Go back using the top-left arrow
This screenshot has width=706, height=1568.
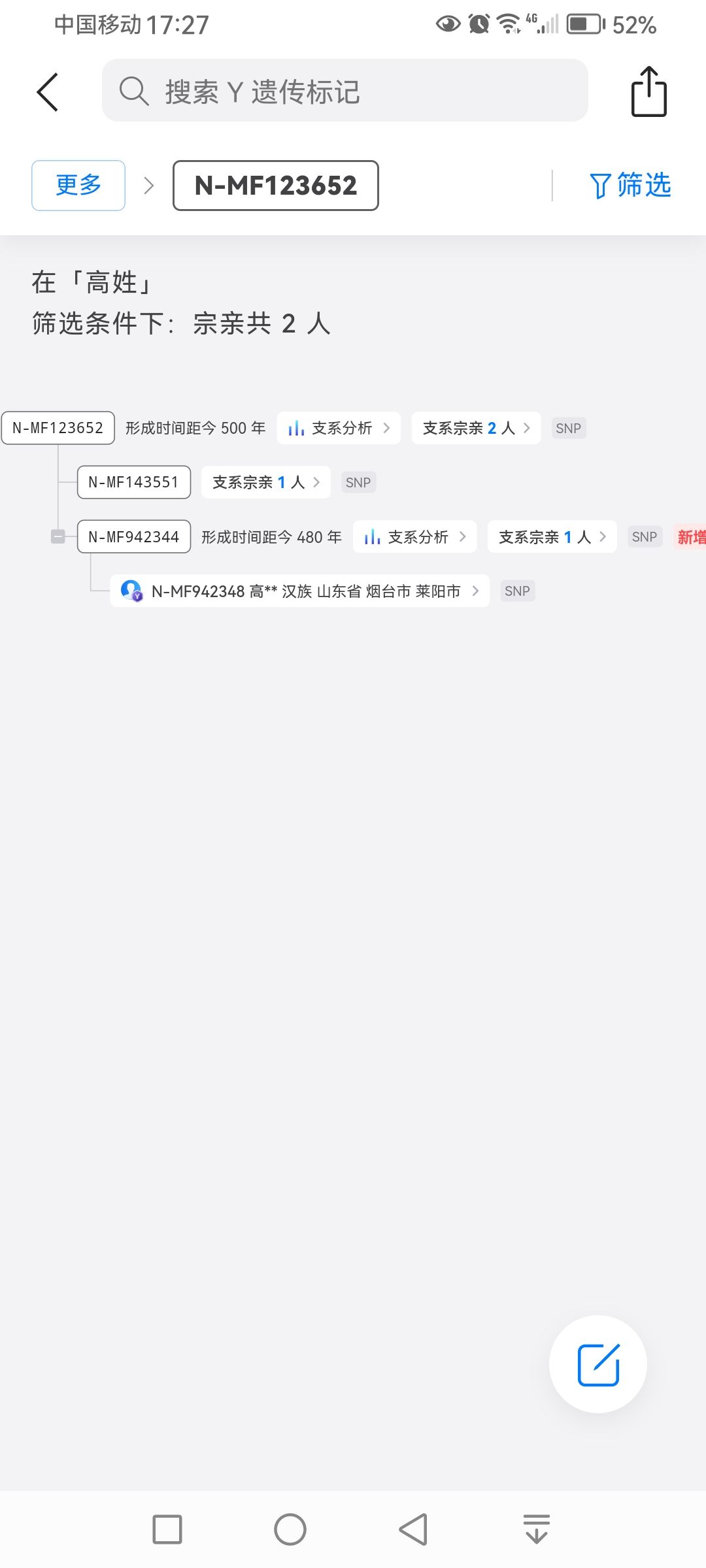pyautogui.click(x=48, y=92)
